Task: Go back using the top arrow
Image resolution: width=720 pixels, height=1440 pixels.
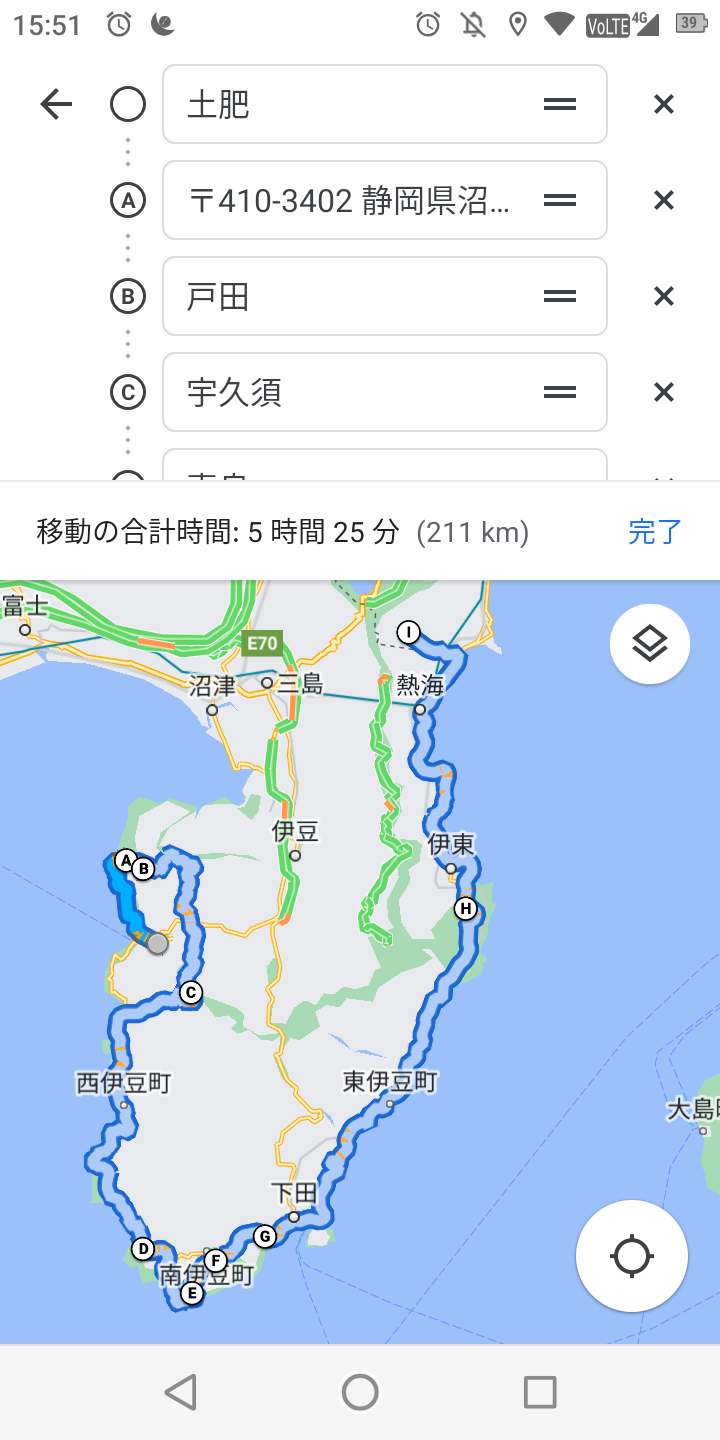Action: [56, 104]
